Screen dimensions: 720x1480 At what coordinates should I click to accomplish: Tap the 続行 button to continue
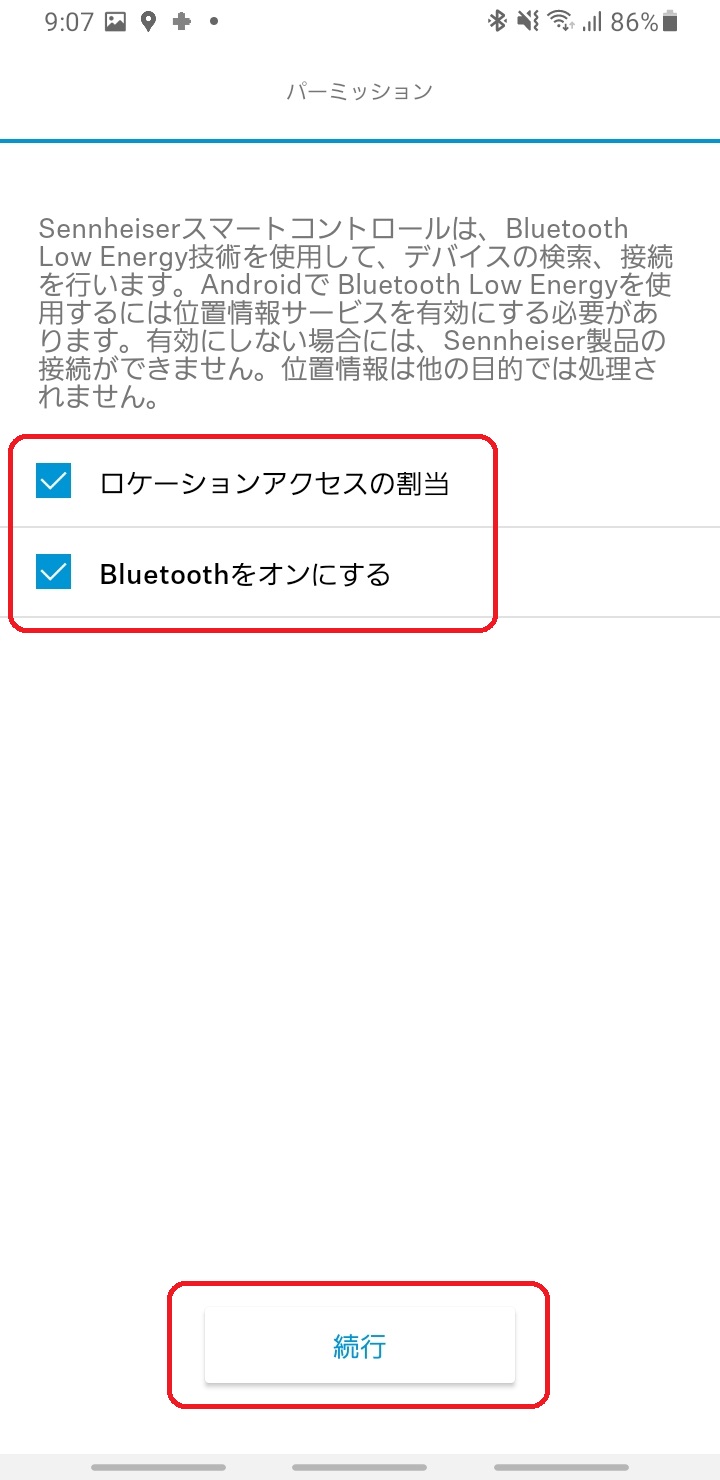[360, 1346]
